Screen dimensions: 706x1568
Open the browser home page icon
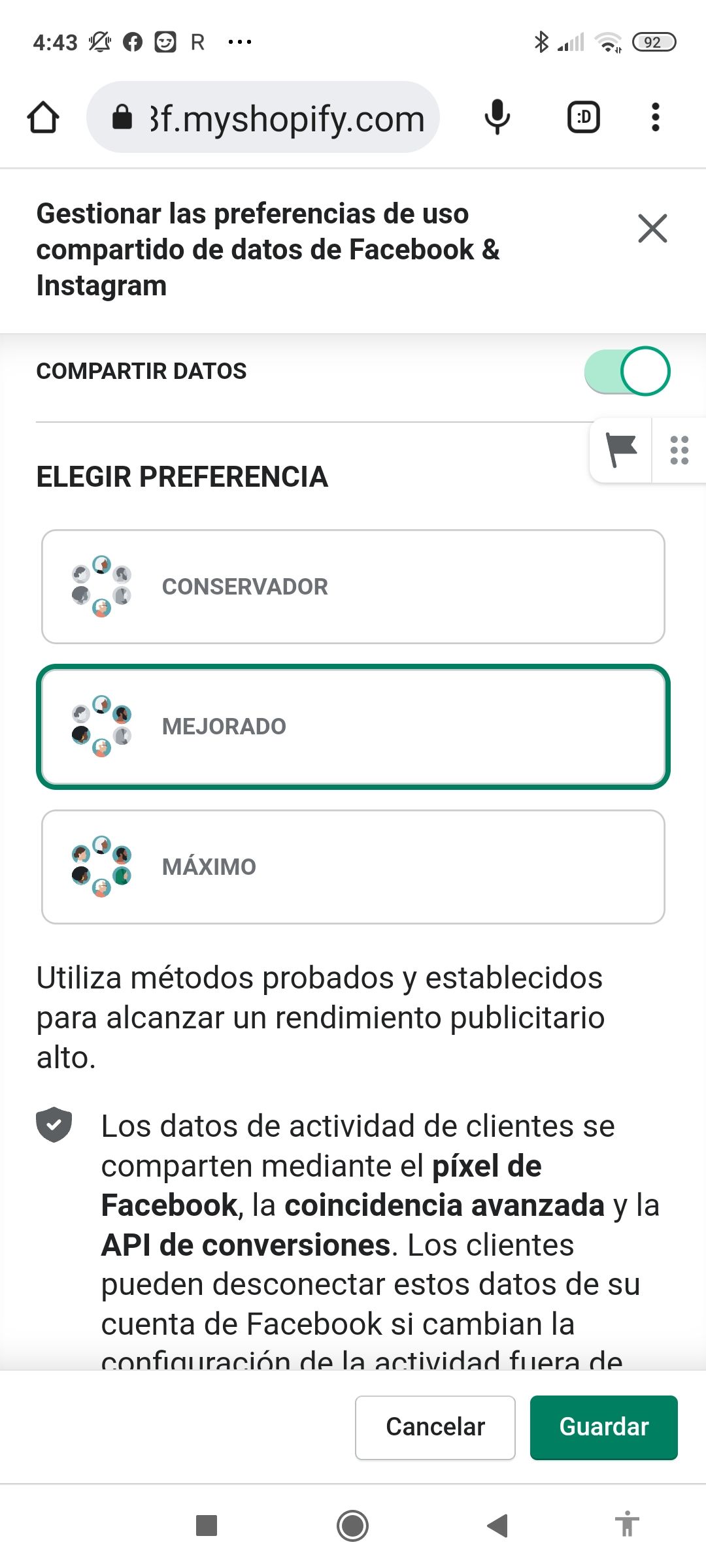pos(43,118)
